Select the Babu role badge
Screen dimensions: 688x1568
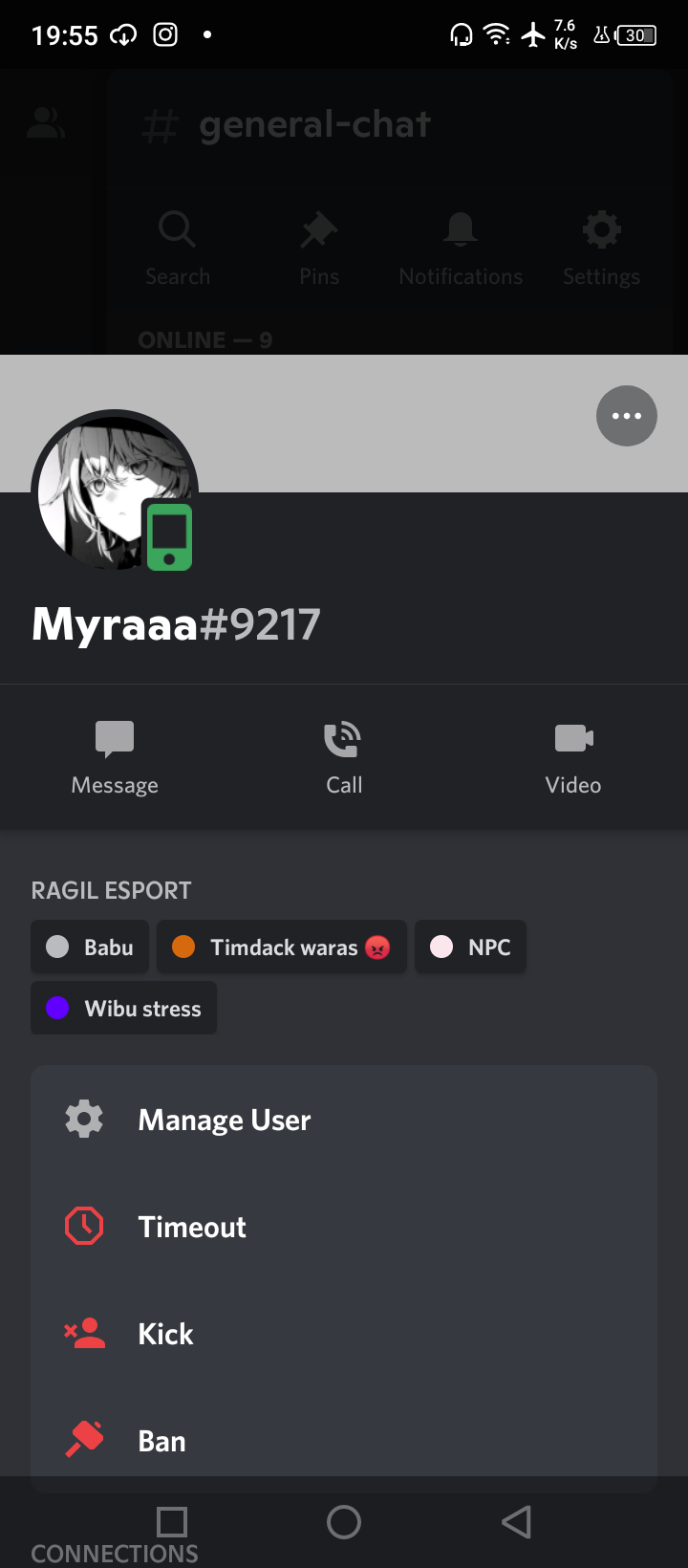(x=89, y=947)
